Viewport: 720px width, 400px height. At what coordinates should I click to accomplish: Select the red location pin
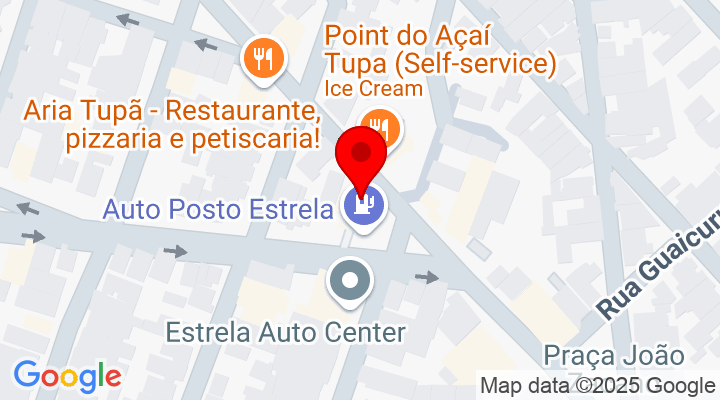tap(360, 155)
